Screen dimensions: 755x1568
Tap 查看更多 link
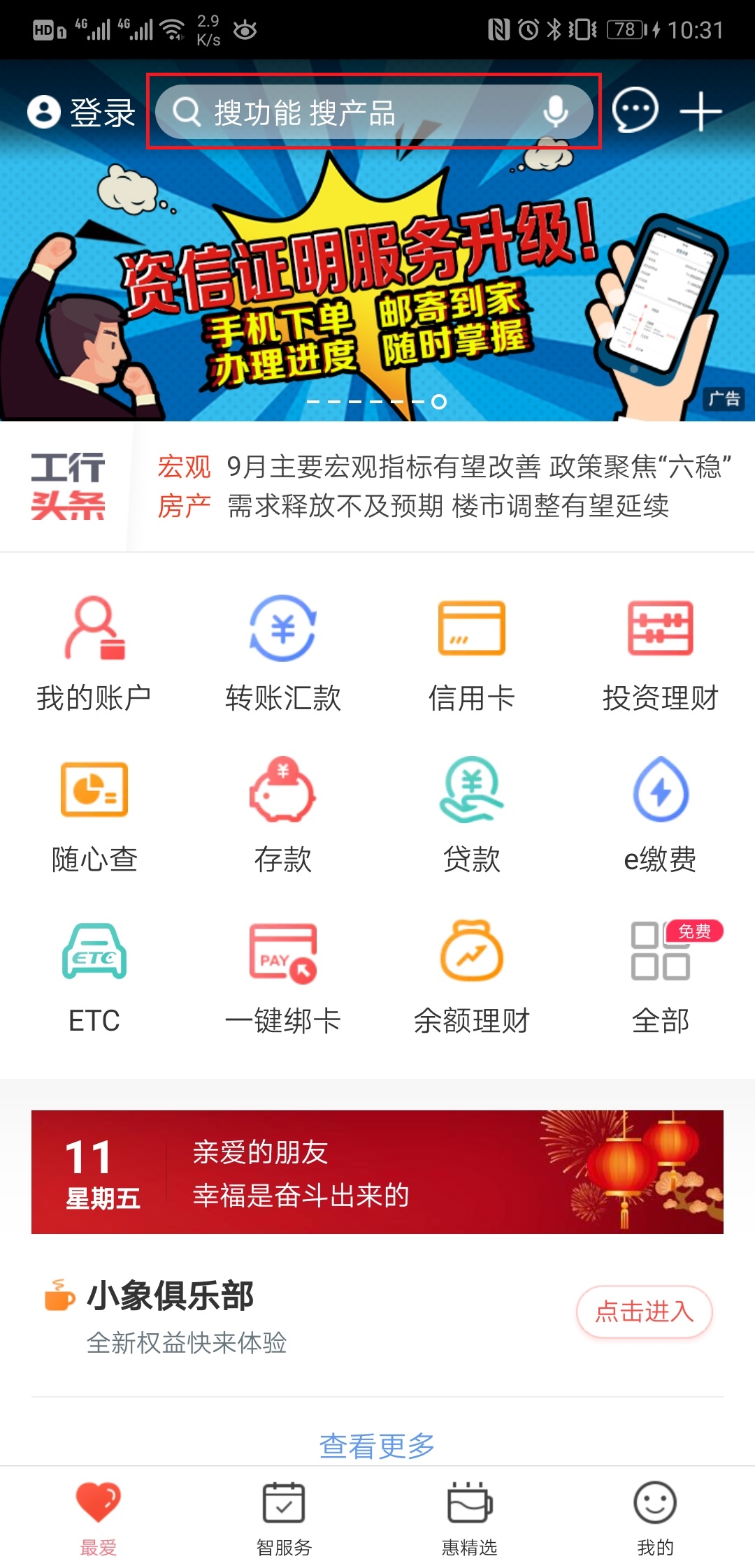(377, 1446)
